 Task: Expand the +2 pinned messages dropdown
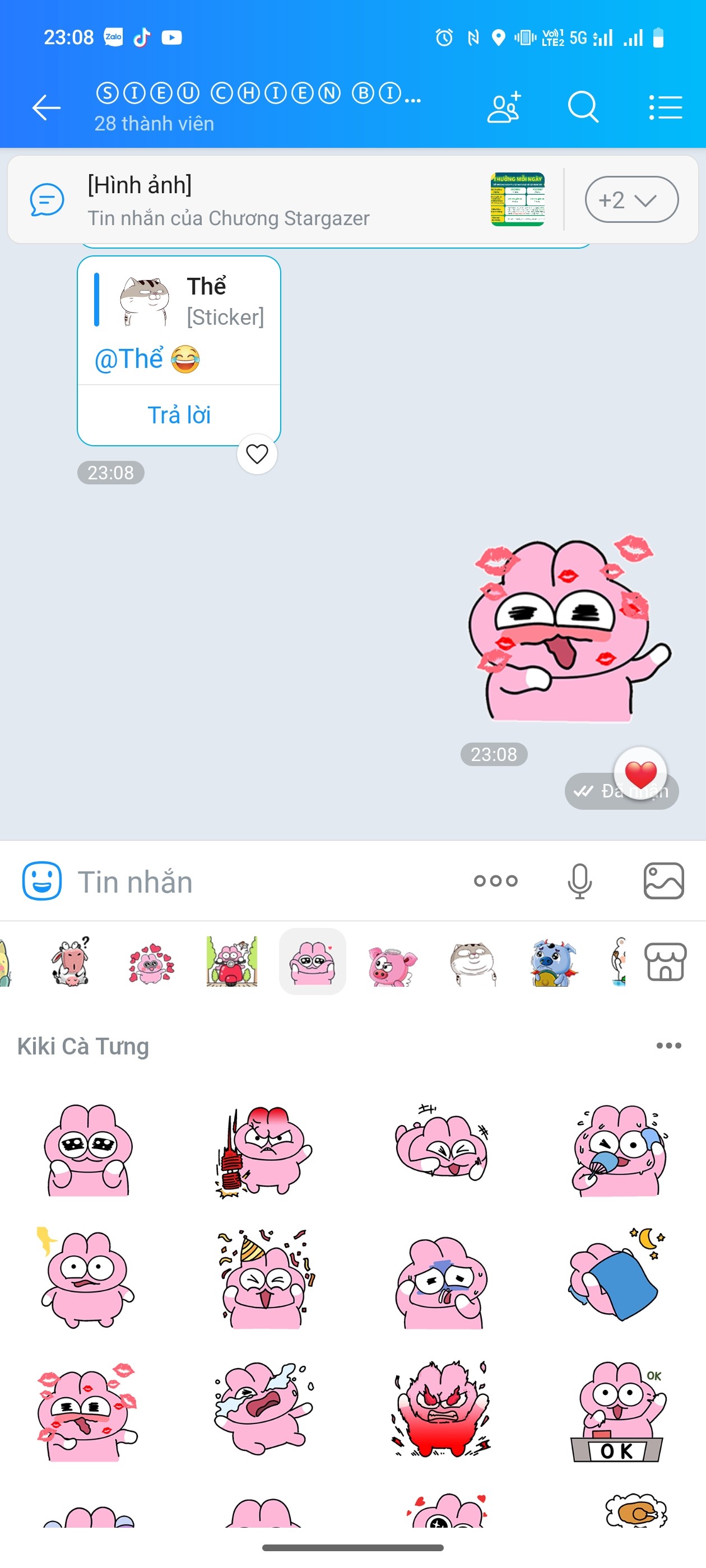click(x=631, y=200)
